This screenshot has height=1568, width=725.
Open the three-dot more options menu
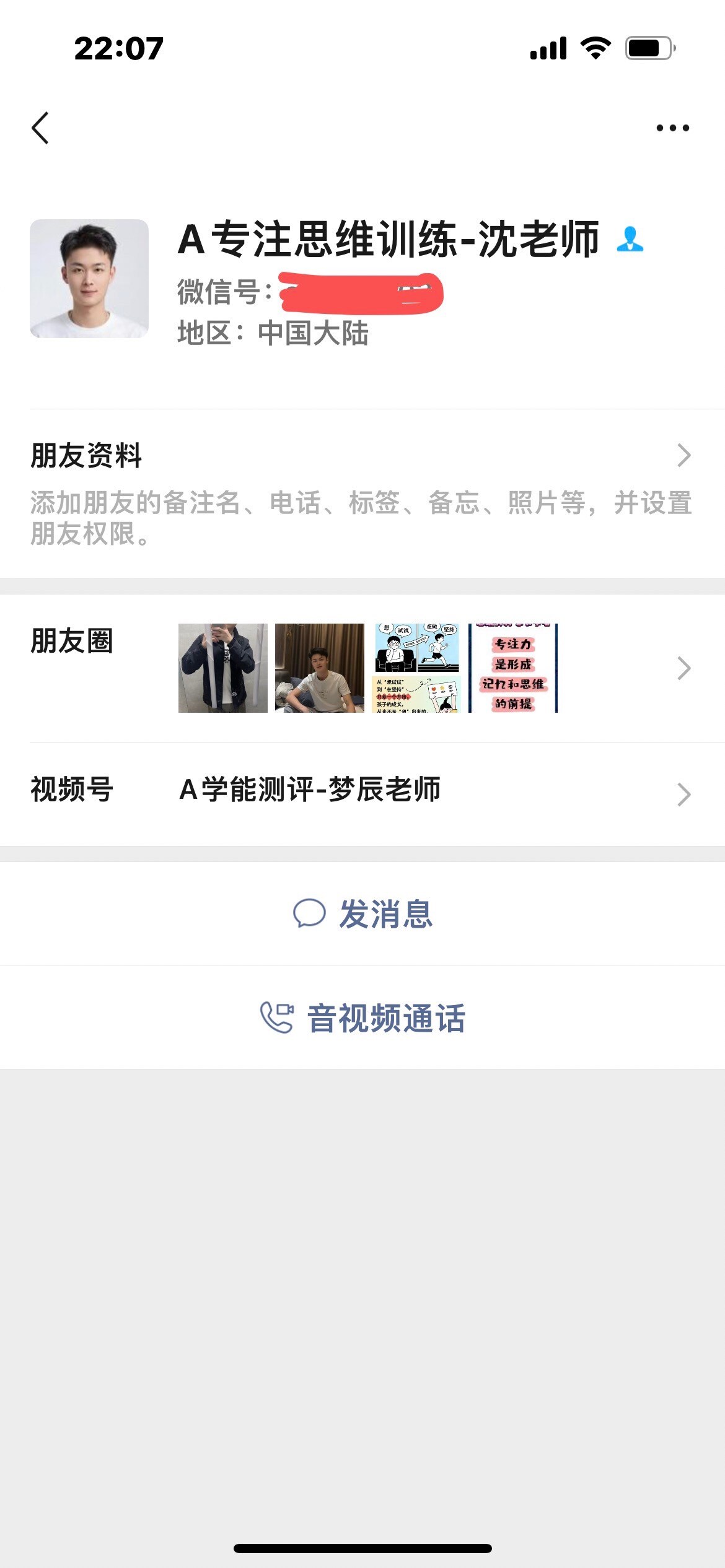[672, 128]
